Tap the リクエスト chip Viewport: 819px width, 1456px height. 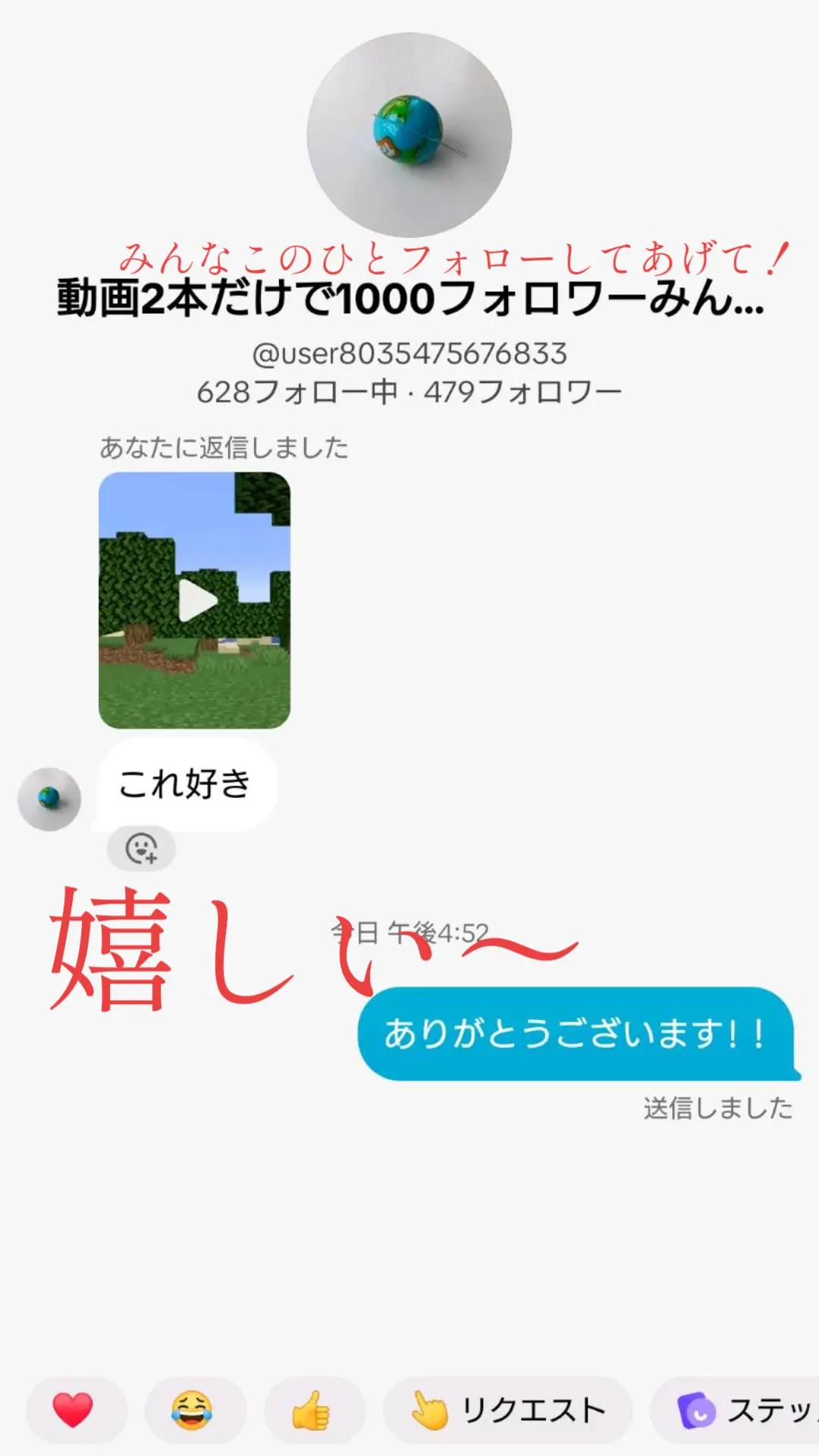(508, 1410)
